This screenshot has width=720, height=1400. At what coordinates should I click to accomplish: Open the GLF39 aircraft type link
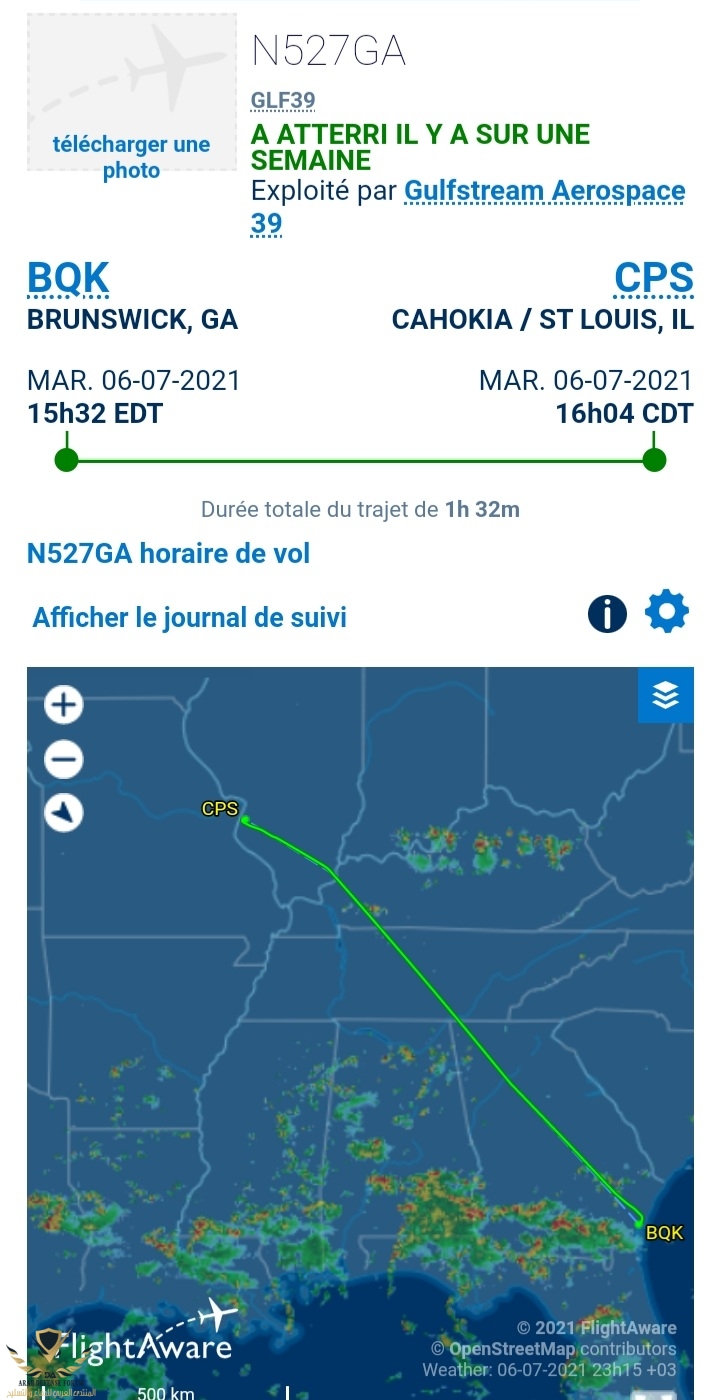tap(283, 101)
